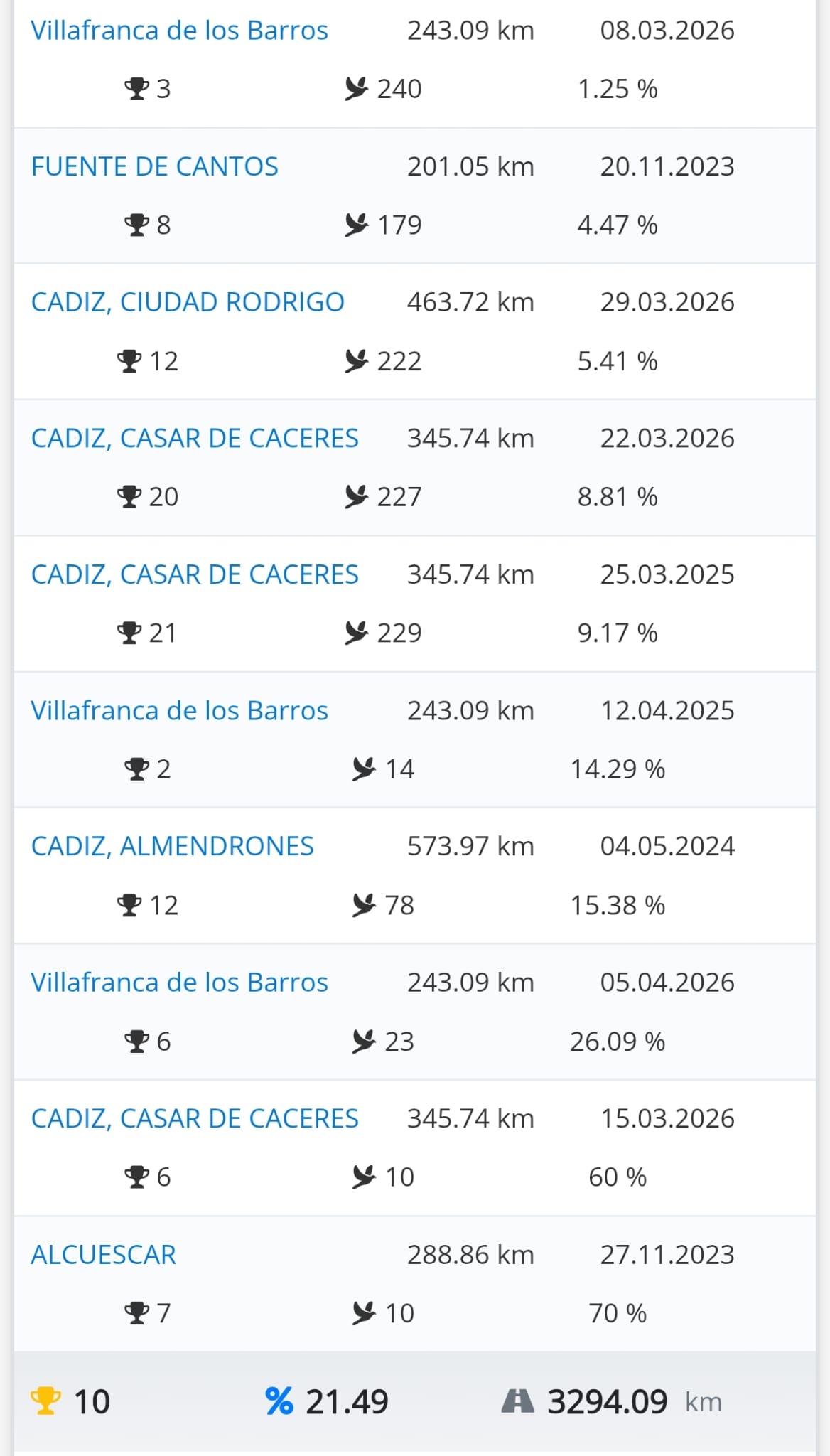Open the ALCUESCAR race link
830x1456 pixels.
(104, 1255)
